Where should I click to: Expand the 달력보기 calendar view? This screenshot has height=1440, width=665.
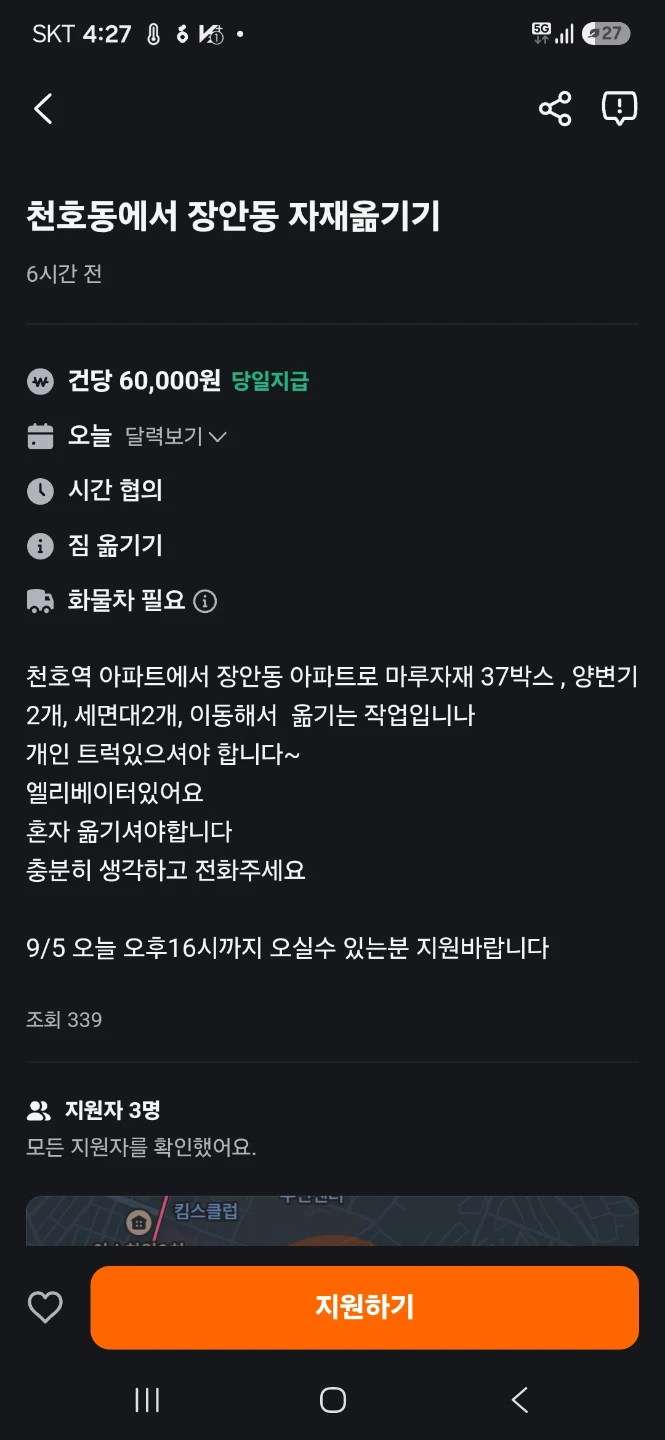click(176, 437)
